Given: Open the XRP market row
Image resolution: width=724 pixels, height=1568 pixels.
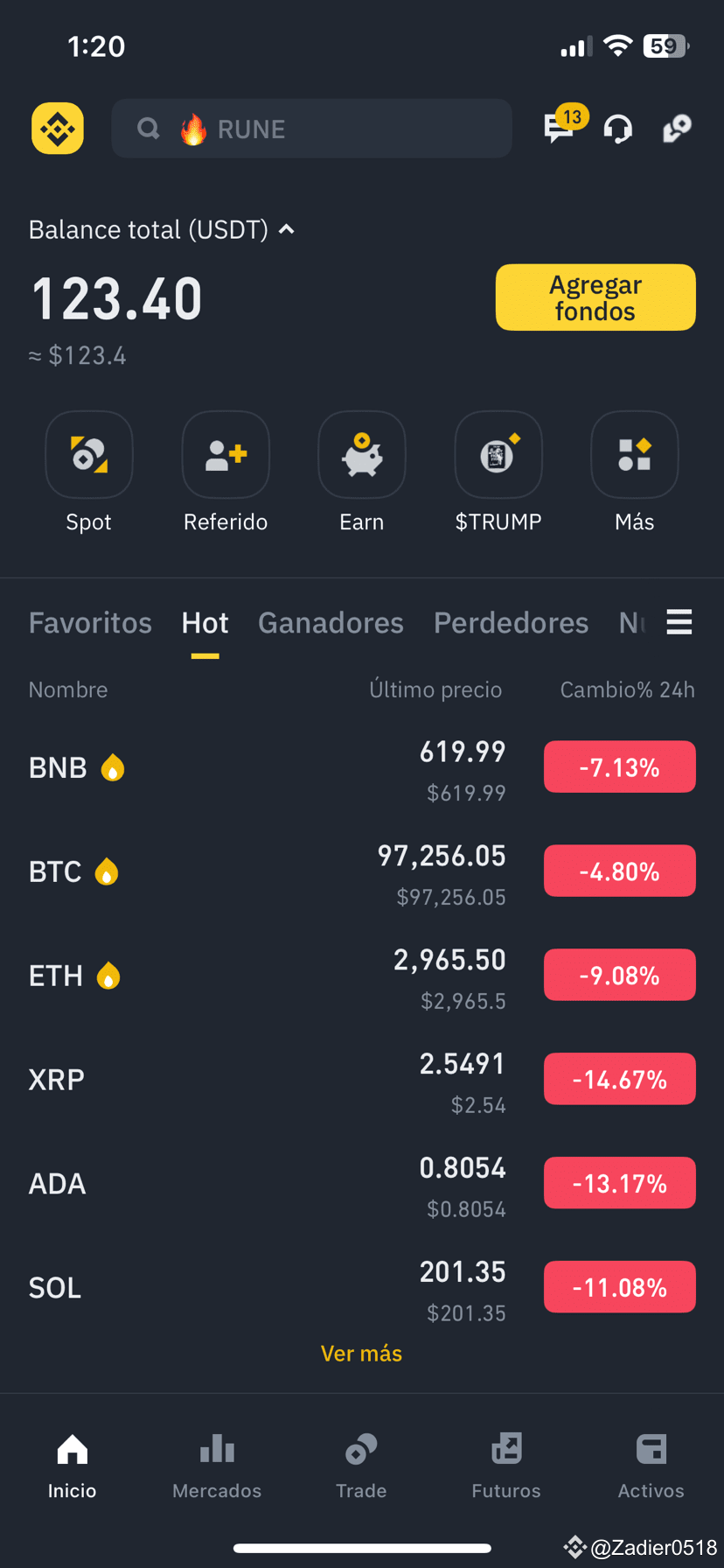Looking at the screenshot, I should tap(362, 1080).
